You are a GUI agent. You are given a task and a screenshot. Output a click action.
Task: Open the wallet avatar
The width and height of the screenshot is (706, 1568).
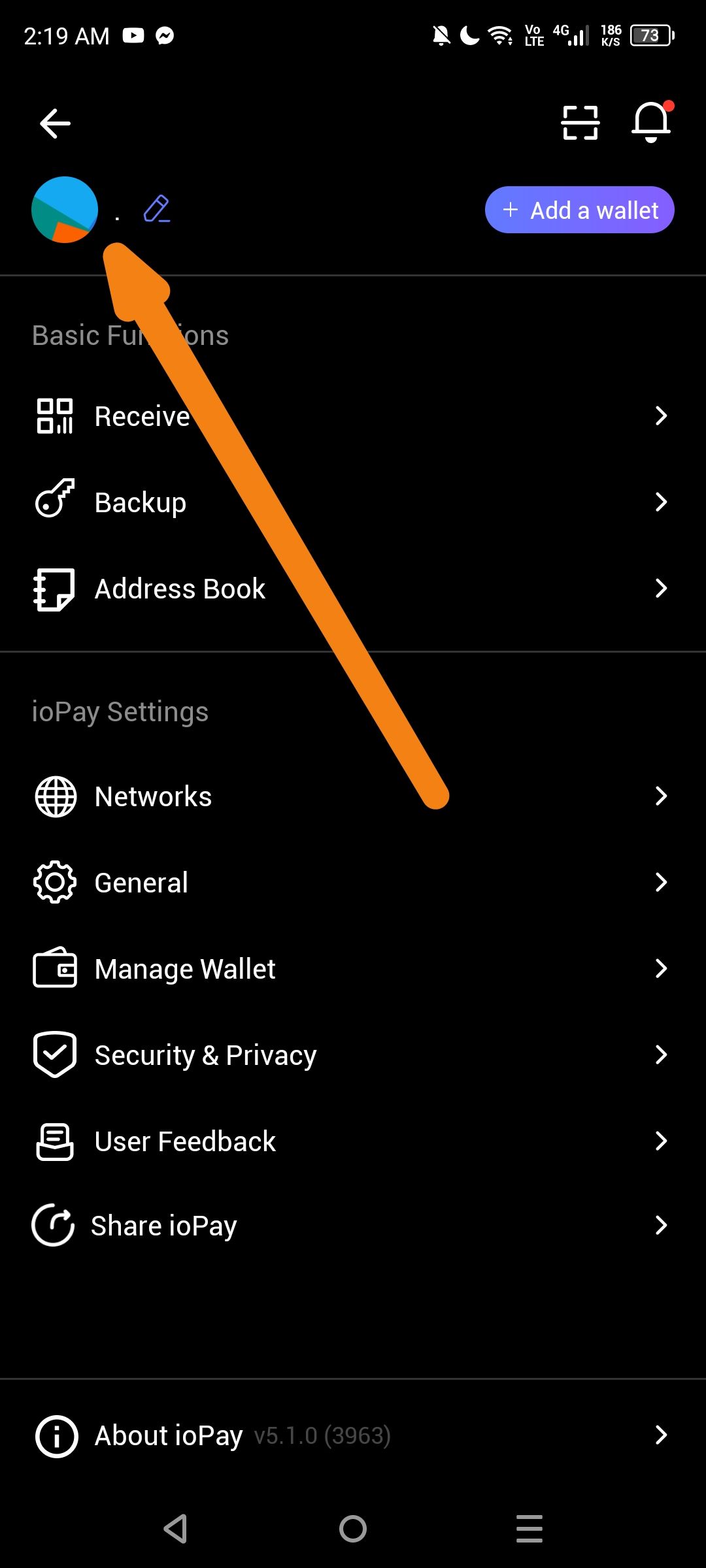pyautogui.click(x=65, y=210)
